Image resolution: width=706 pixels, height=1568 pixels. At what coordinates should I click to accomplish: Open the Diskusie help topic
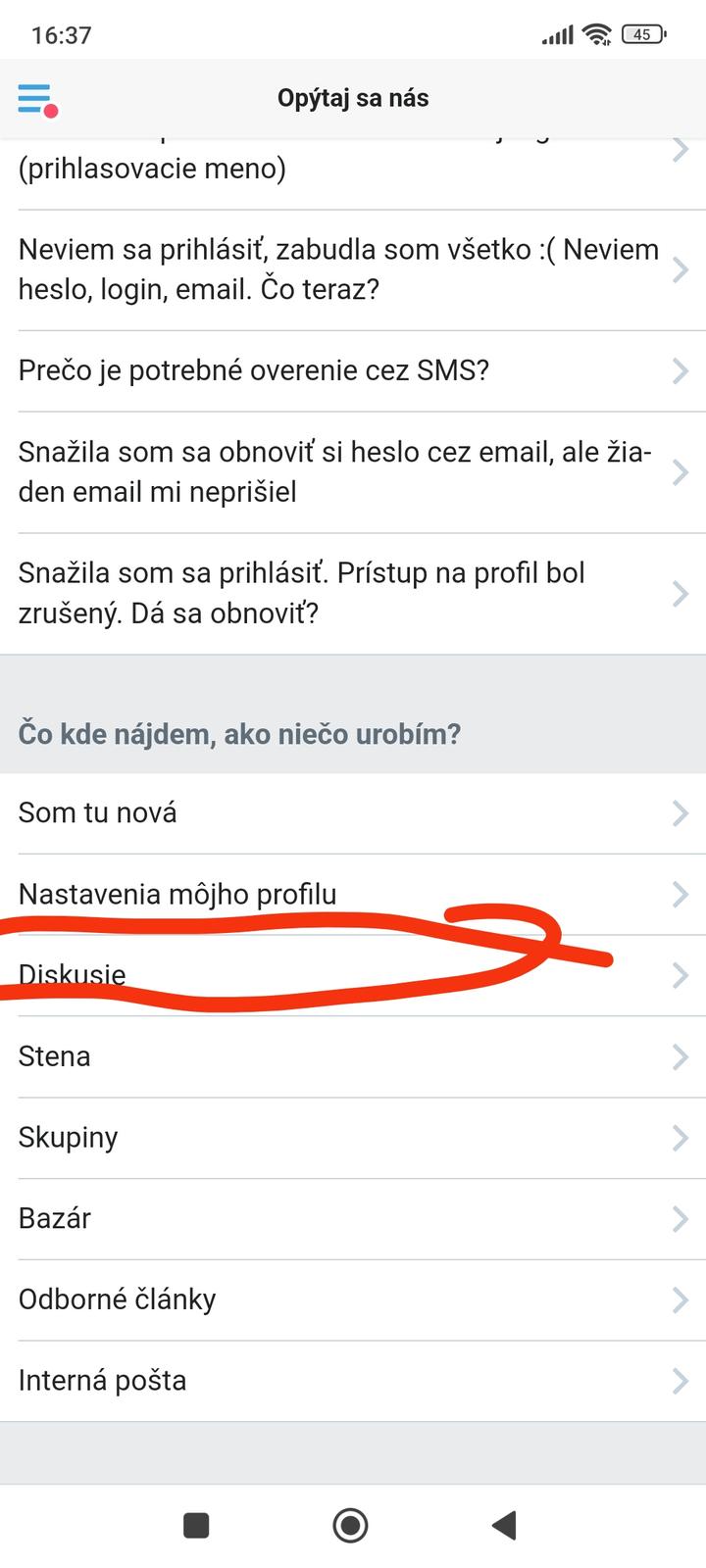(x=353, y=975)
